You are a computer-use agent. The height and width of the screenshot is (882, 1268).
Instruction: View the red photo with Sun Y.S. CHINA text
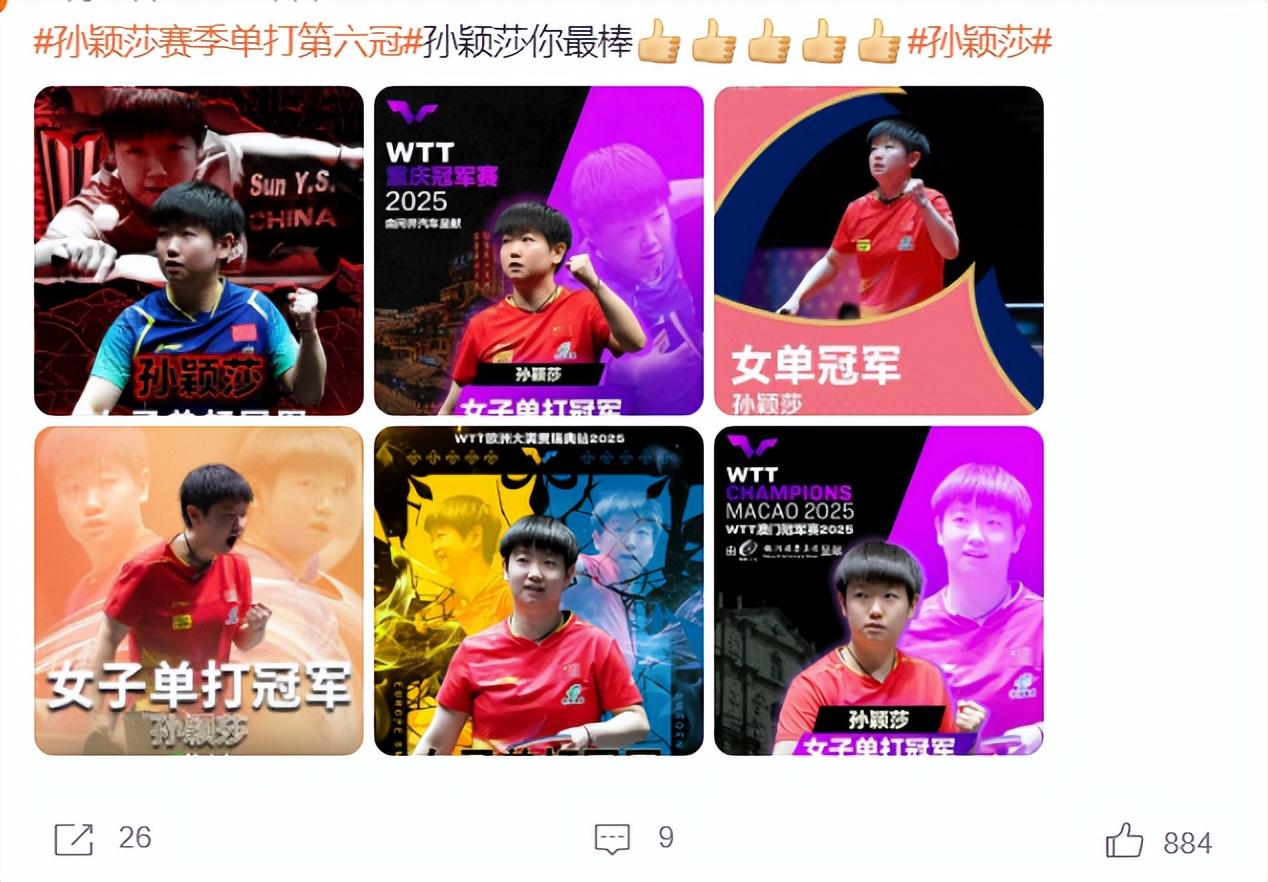199,250
